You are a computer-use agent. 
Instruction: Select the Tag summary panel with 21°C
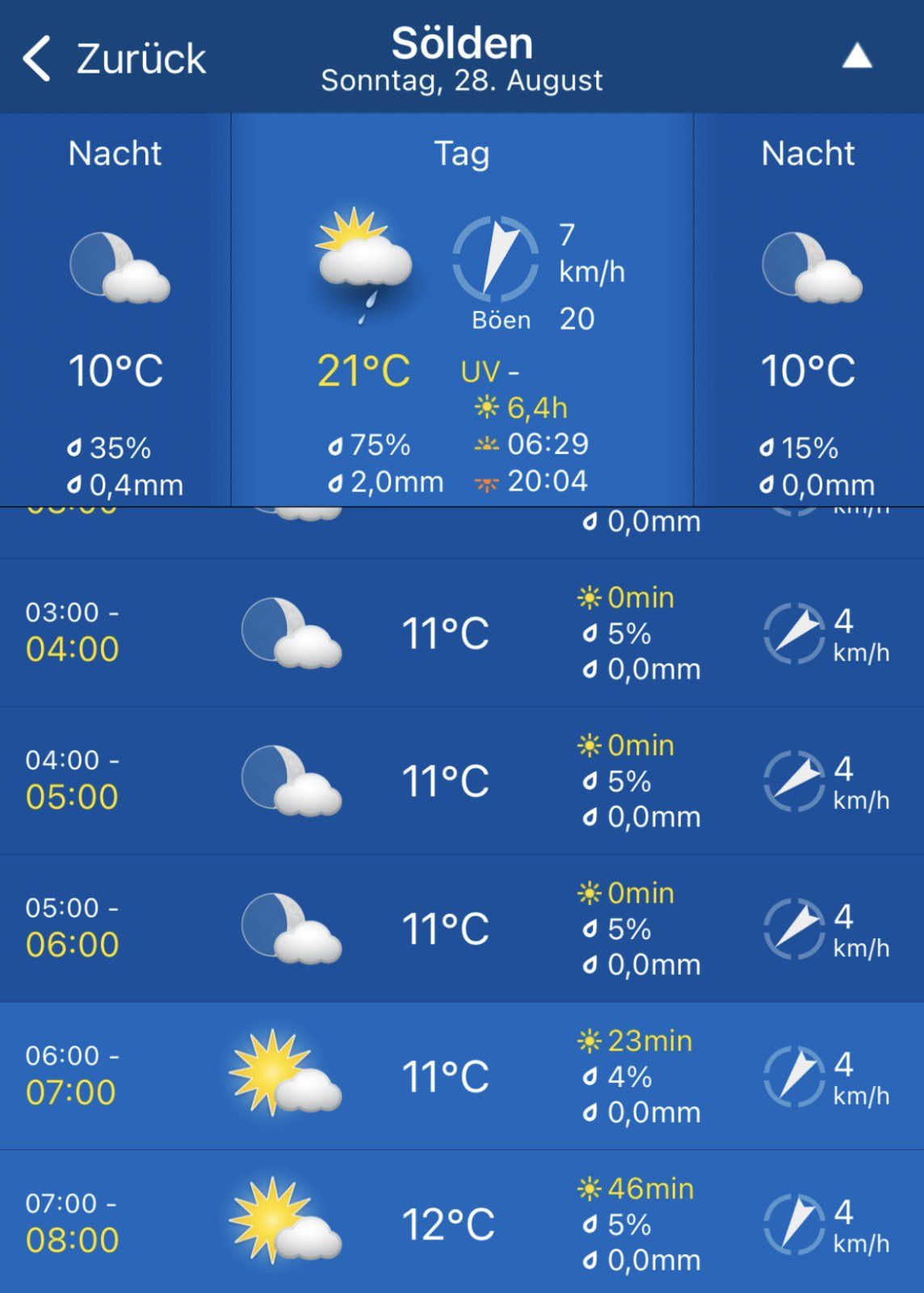coord(462,311)
